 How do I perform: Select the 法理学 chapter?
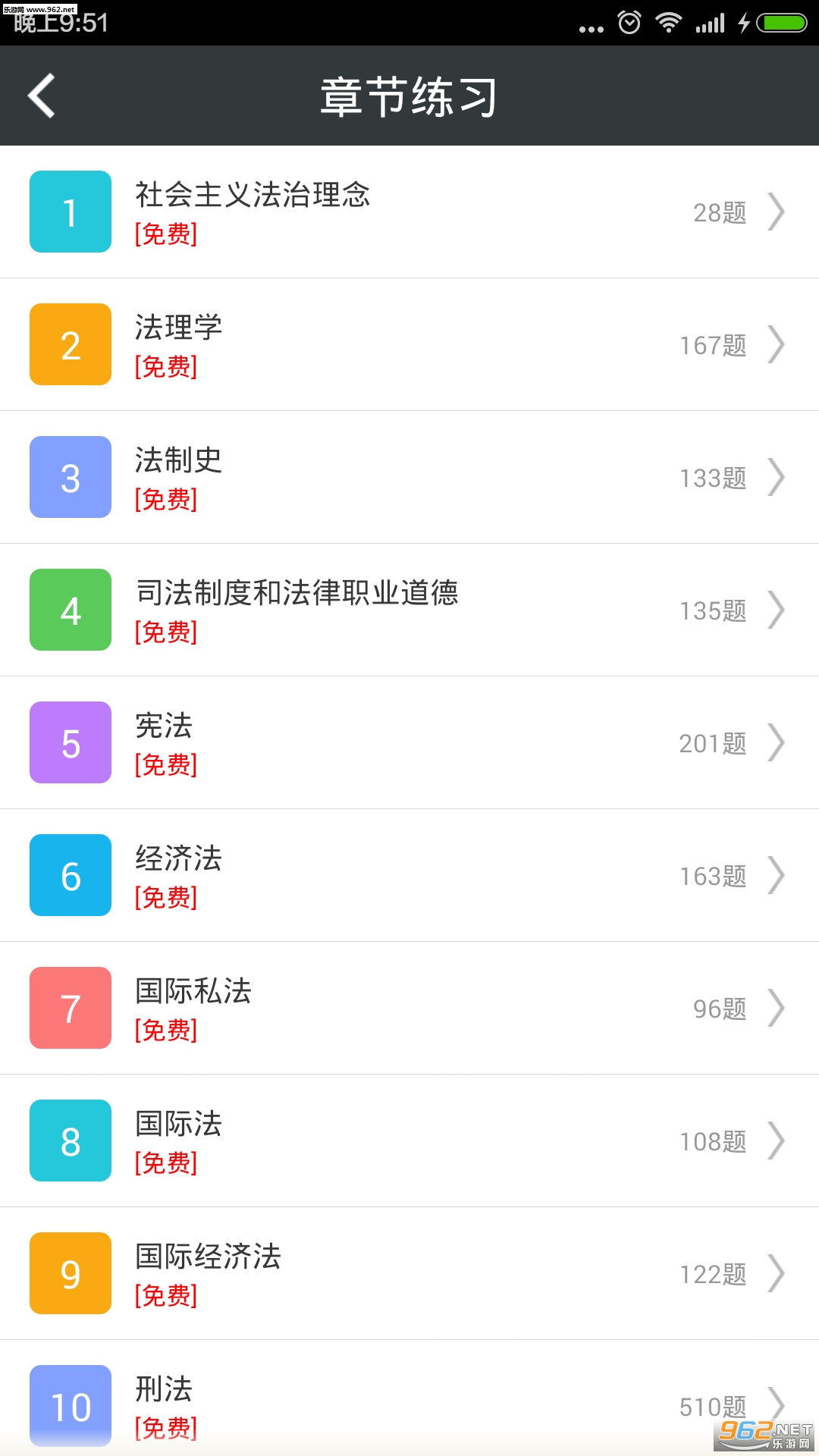pos(409,344)
